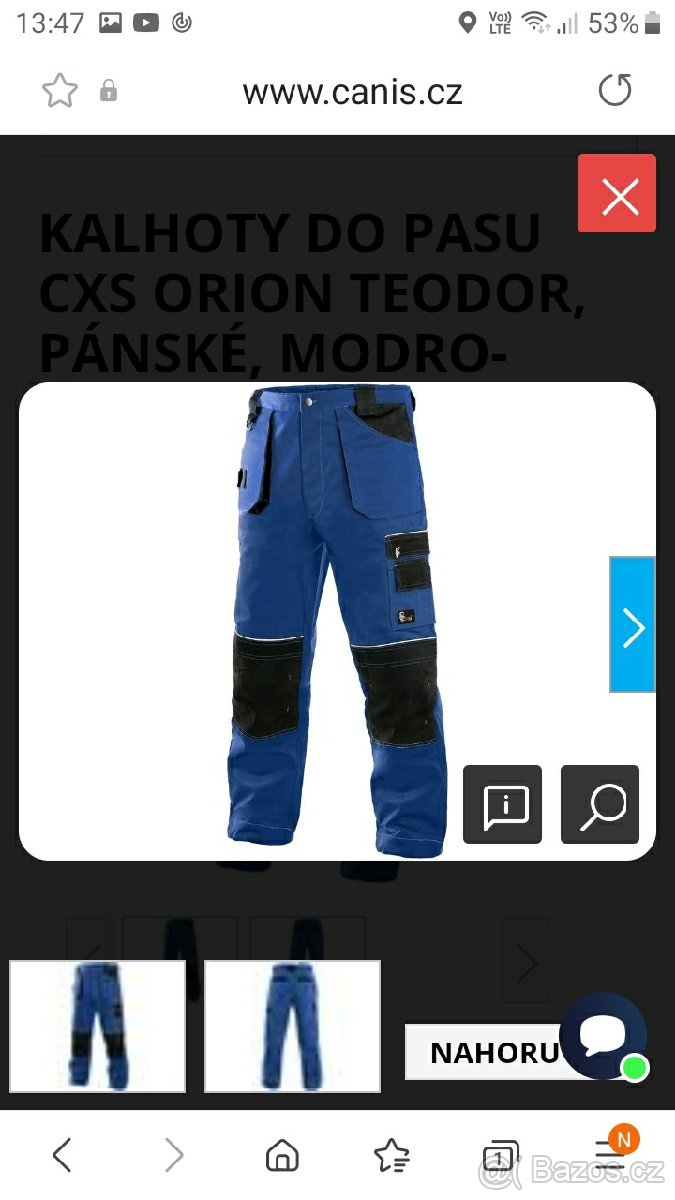
Task: Open the browser tabs switcher
Action: [x=500, y=1156]
